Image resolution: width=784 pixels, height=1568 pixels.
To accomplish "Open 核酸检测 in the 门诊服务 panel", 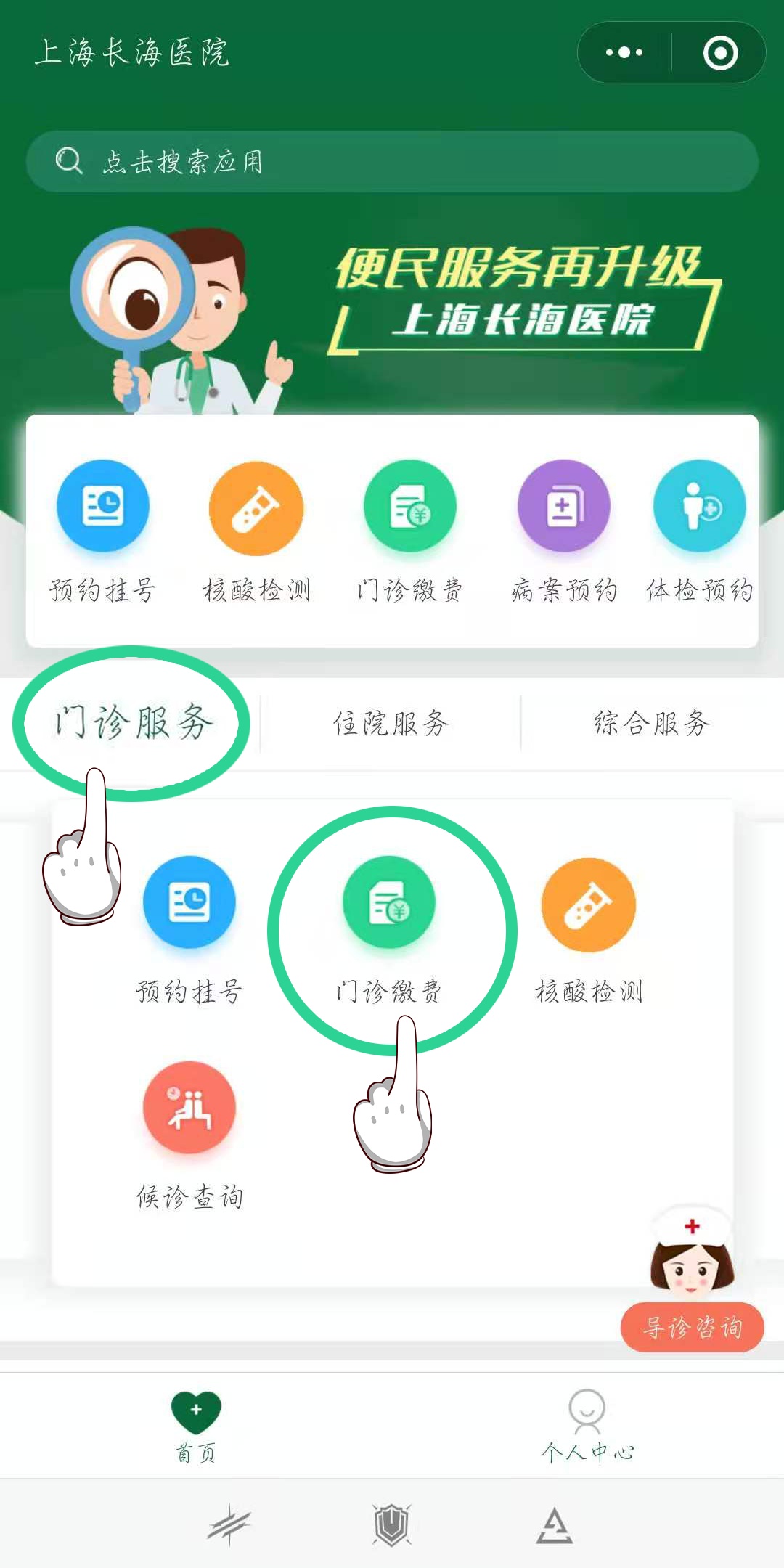I will coord(589,929).
